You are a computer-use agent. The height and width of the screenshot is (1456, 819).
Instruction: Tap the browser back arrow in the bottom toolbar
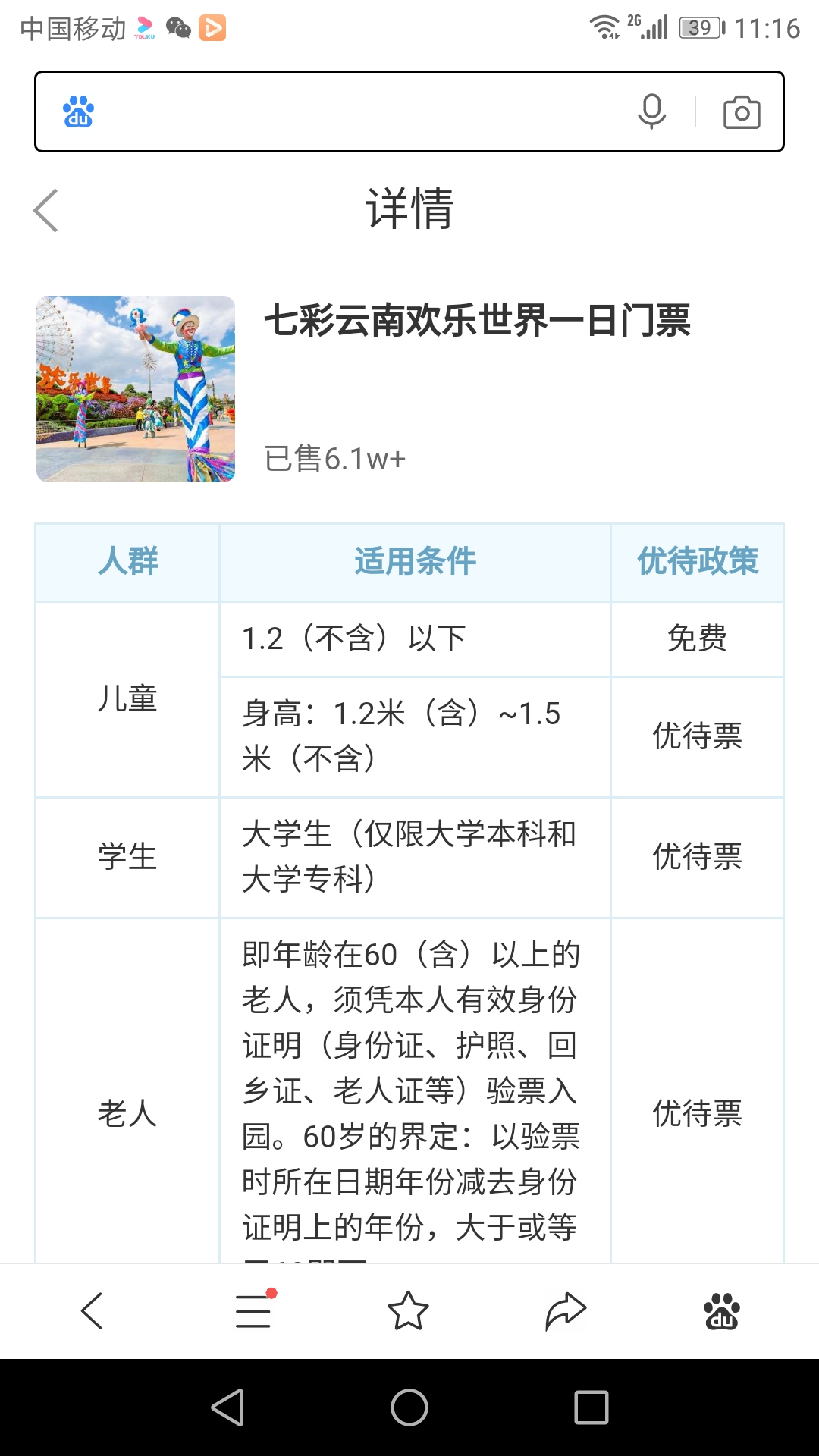[x=92, y=1310]
